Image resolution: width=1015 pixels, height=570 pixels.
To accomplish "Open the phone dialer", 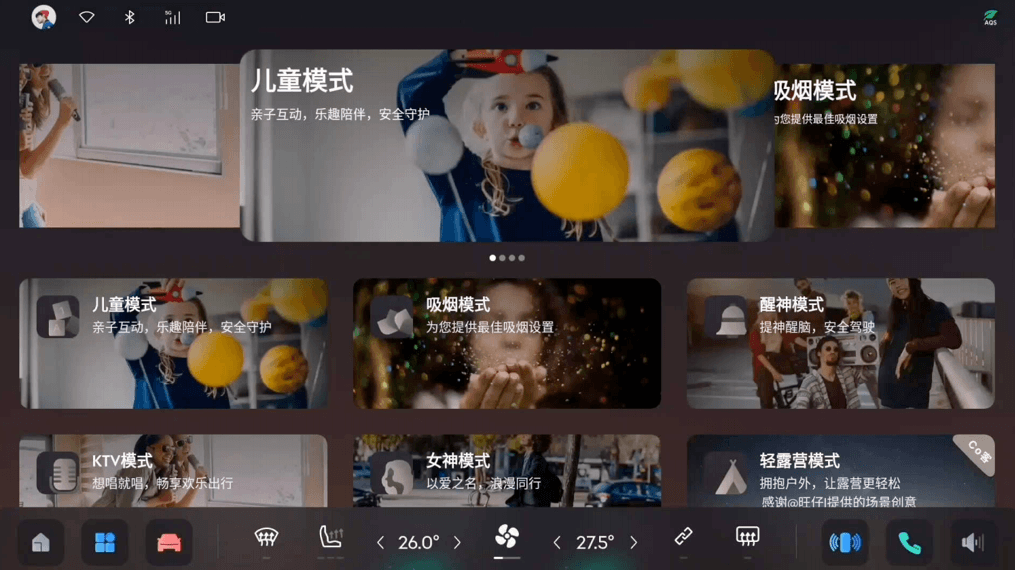I will 909,543.
